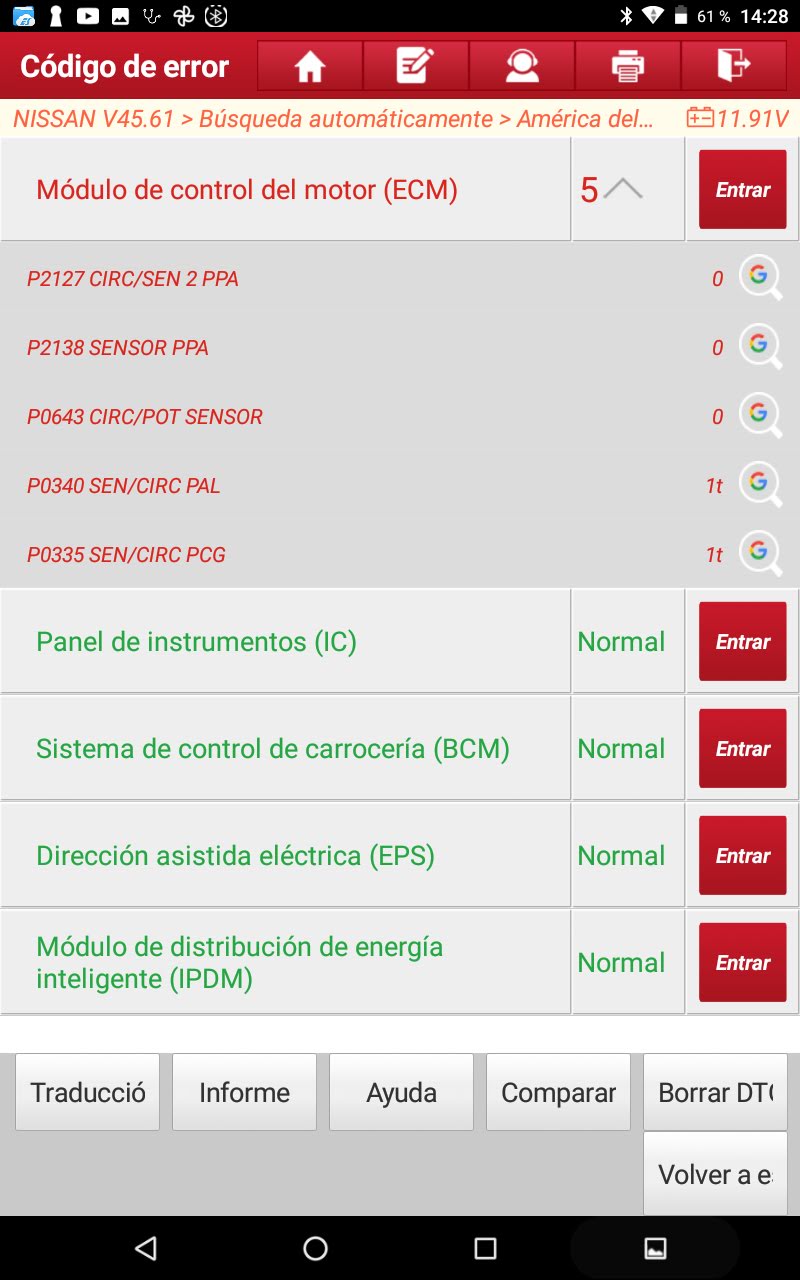Tap the exit door icon

[733, 67]
